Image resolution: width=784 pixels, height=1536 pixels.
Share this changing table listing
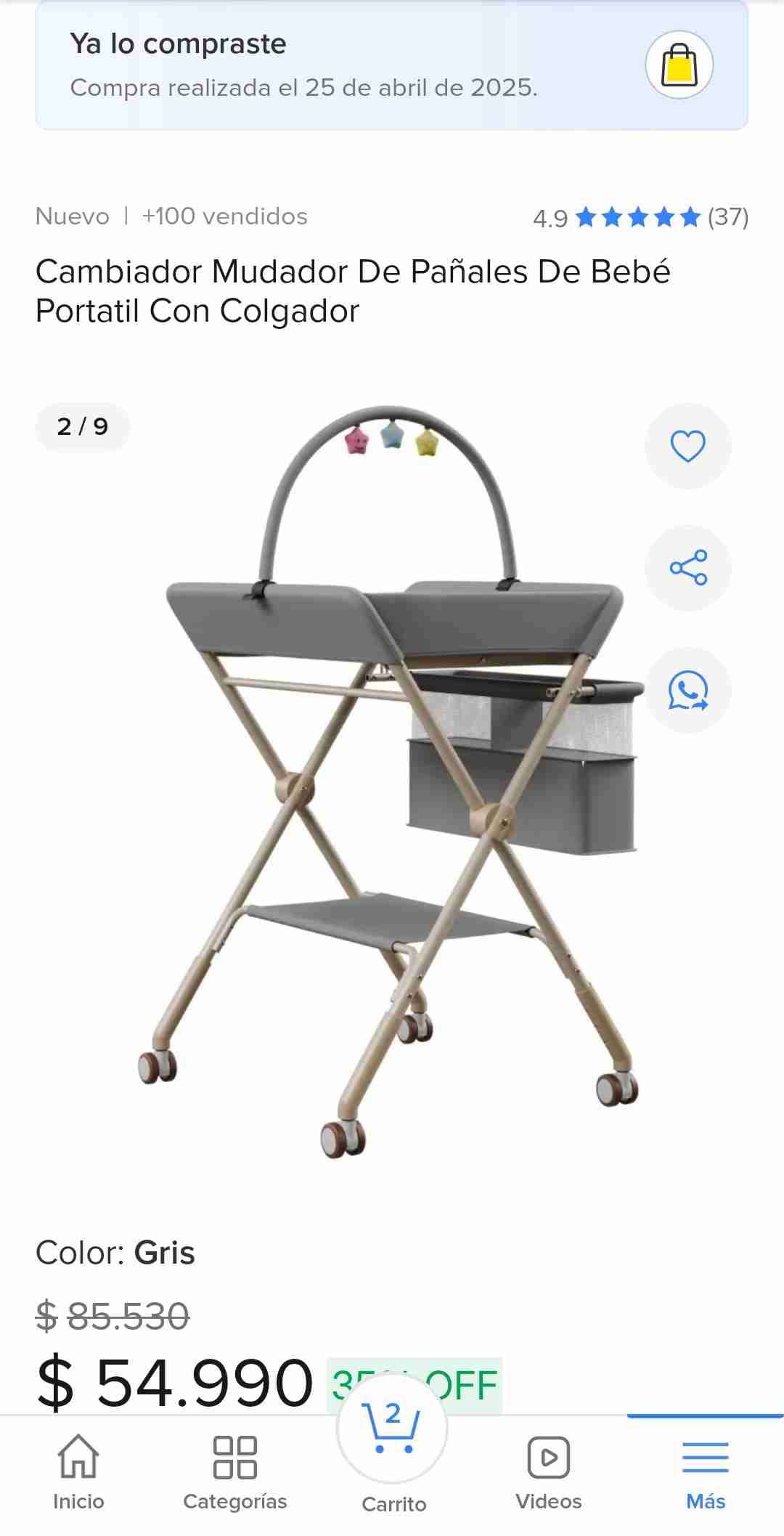pyautogui.click(x=687, y=568)
